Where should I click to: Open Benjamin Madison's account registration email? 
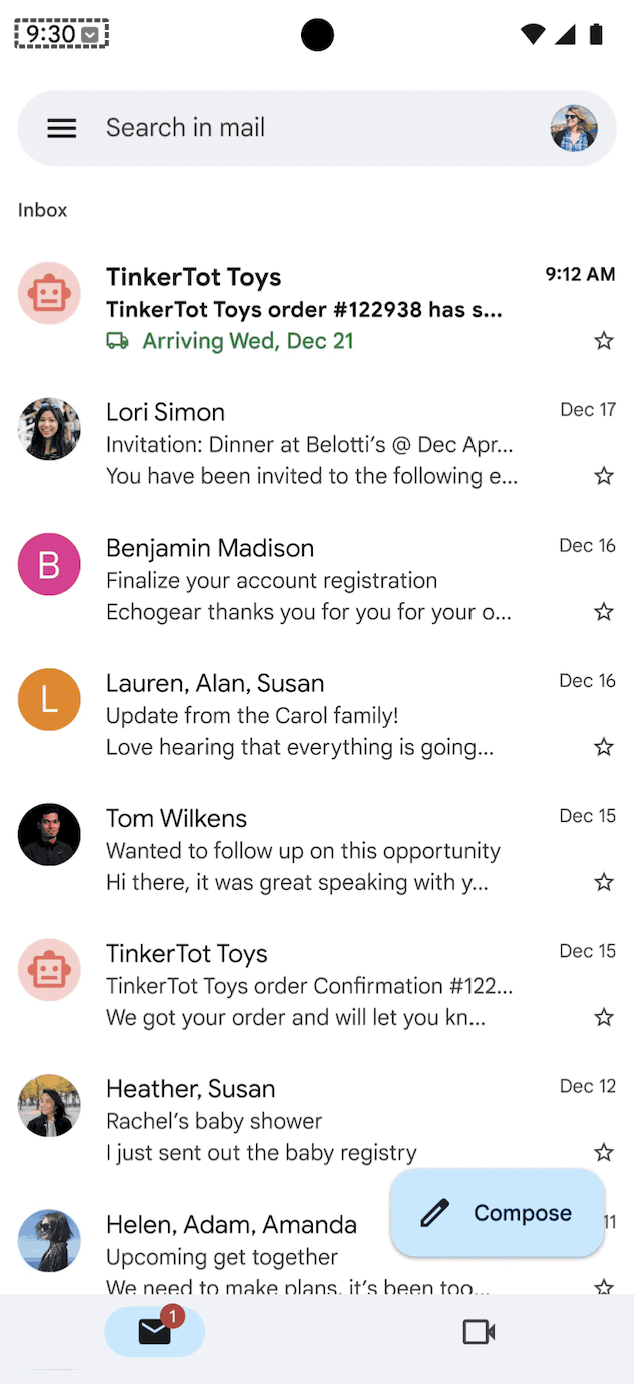tap(310, 580)
